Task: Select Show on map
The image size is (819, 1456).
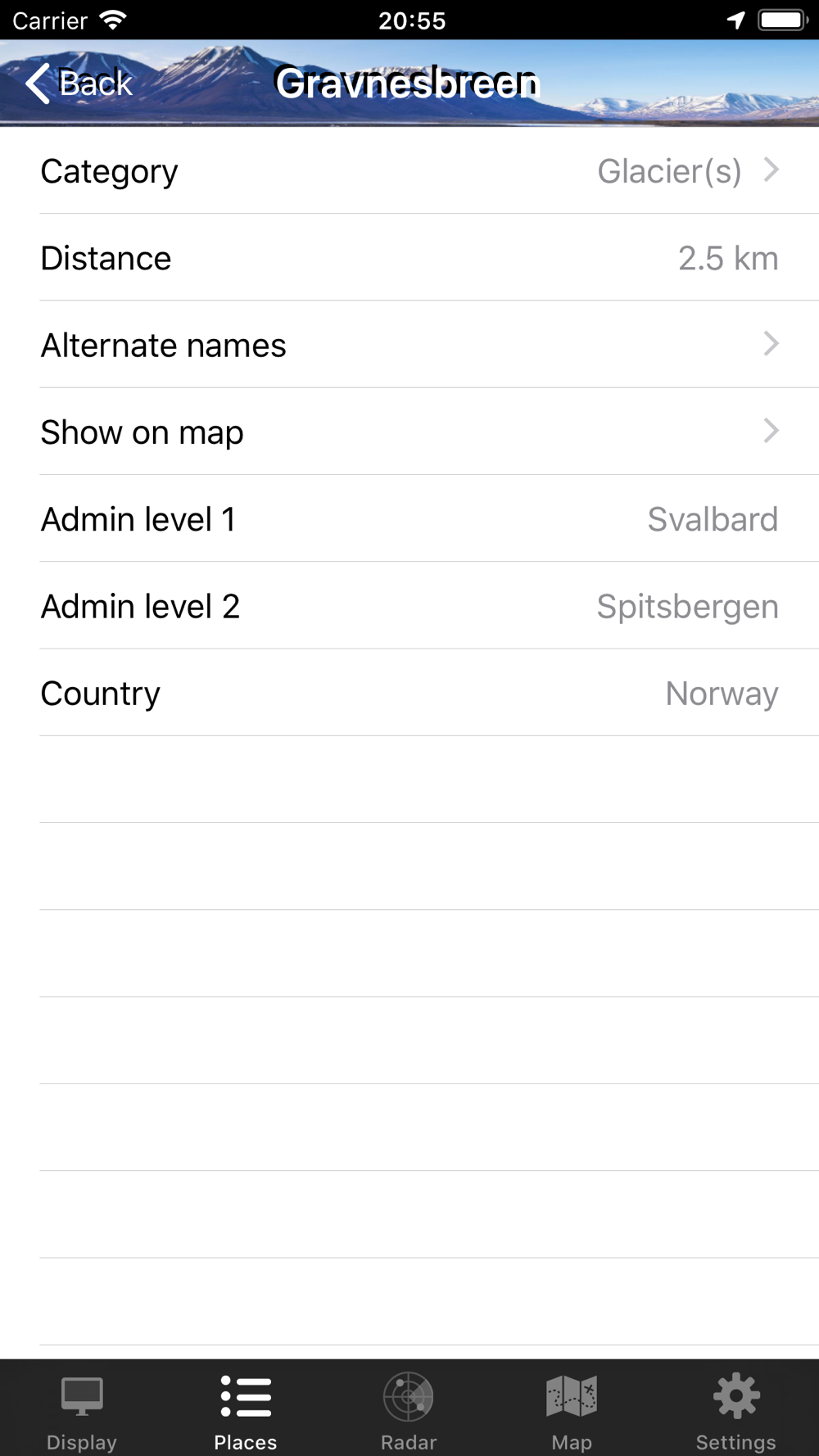Action: (x=409, y=432)
